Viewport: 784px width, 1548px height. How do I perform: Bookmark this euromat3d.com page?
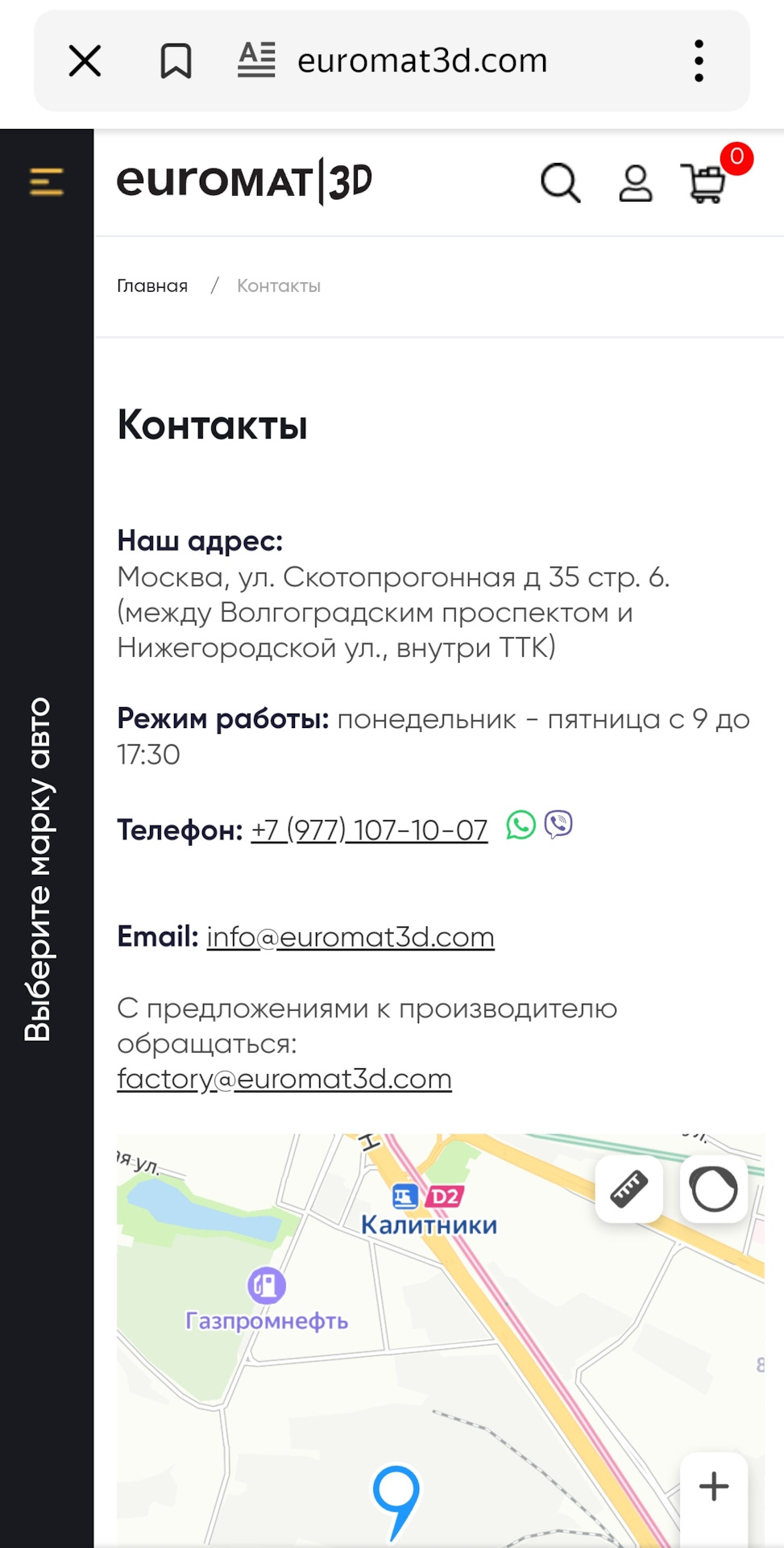[176, 60]
